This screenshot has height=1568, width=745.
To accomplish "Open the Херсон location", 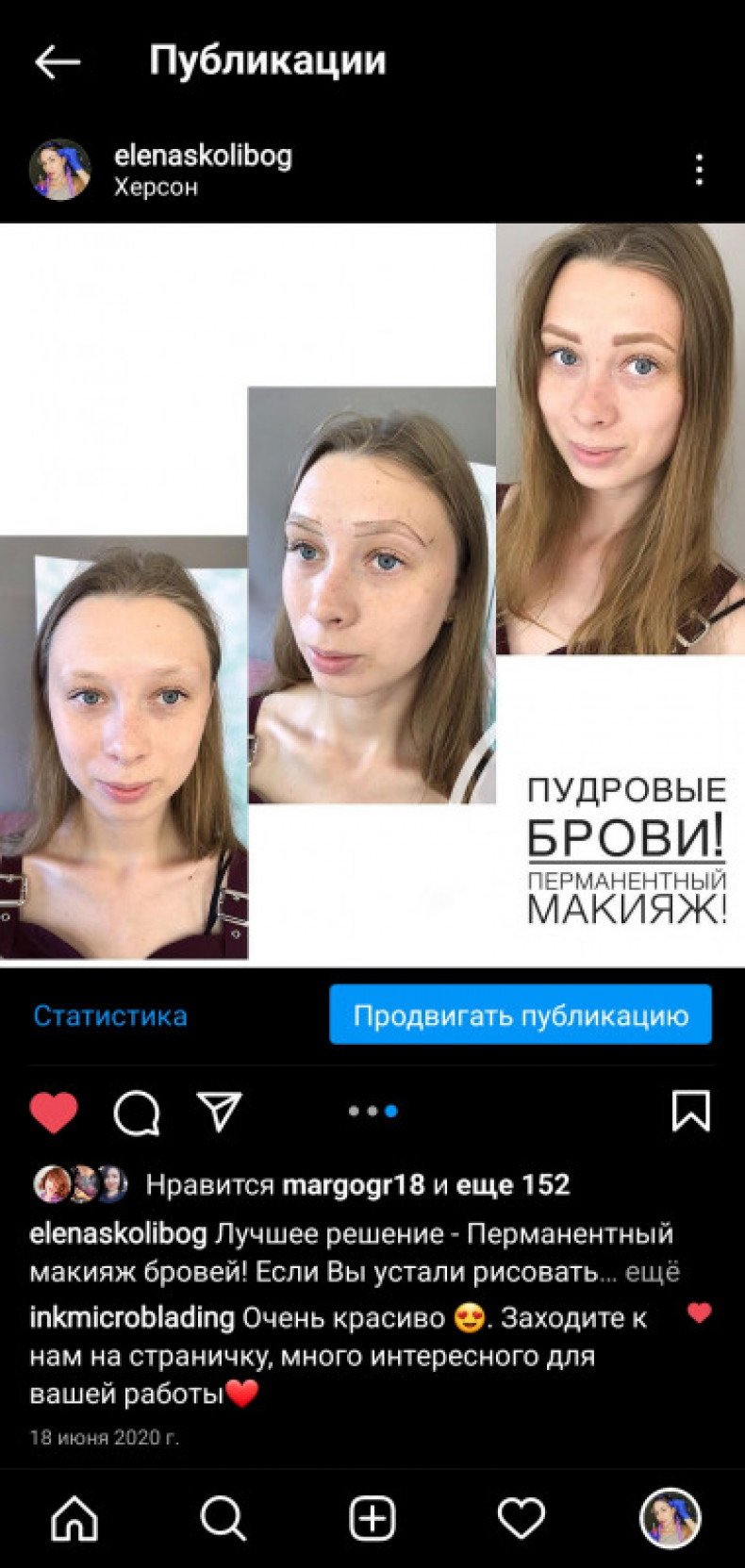I will pyautogui.click(x=156, y=188).
